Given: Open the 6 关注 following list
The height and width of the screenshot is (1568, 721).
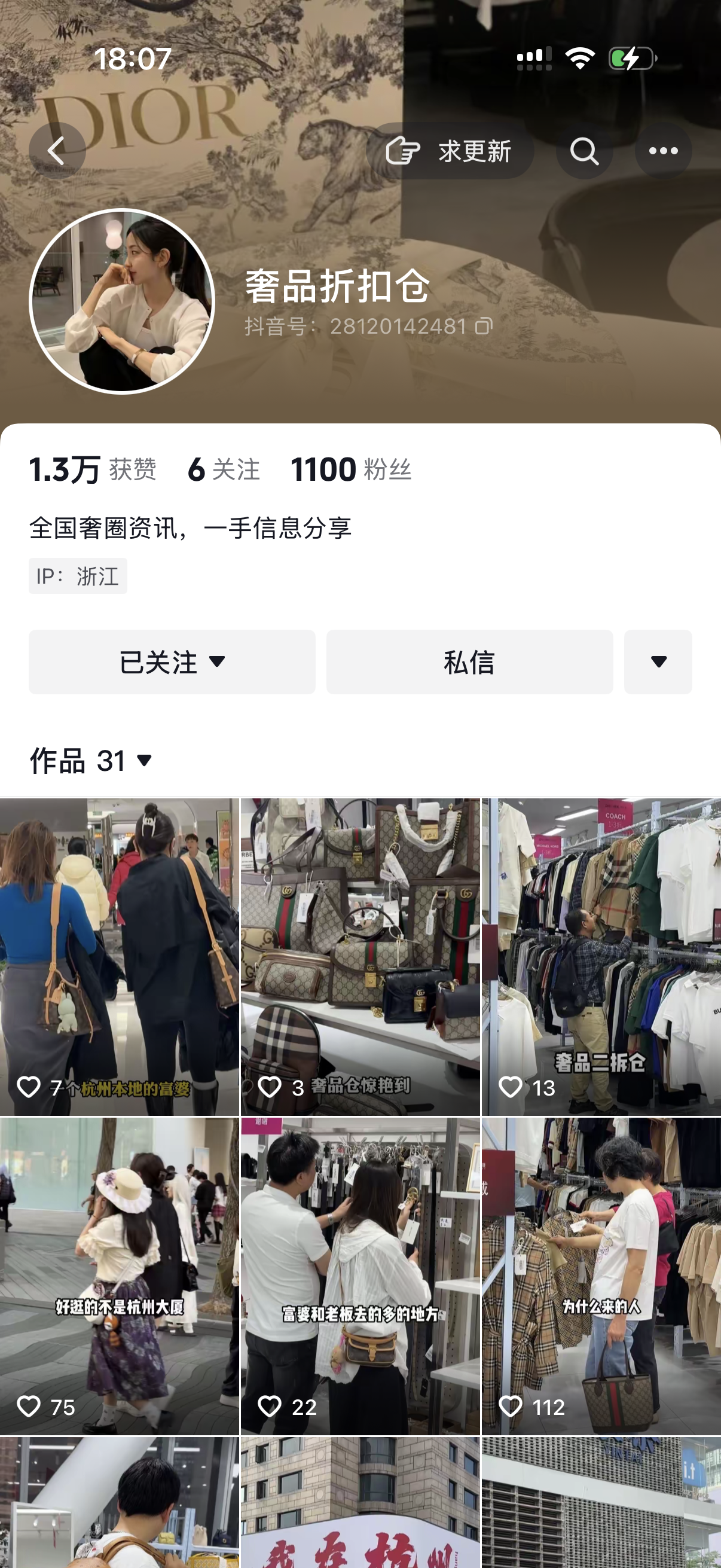Looking at the screenshot, I should [224, 470].
